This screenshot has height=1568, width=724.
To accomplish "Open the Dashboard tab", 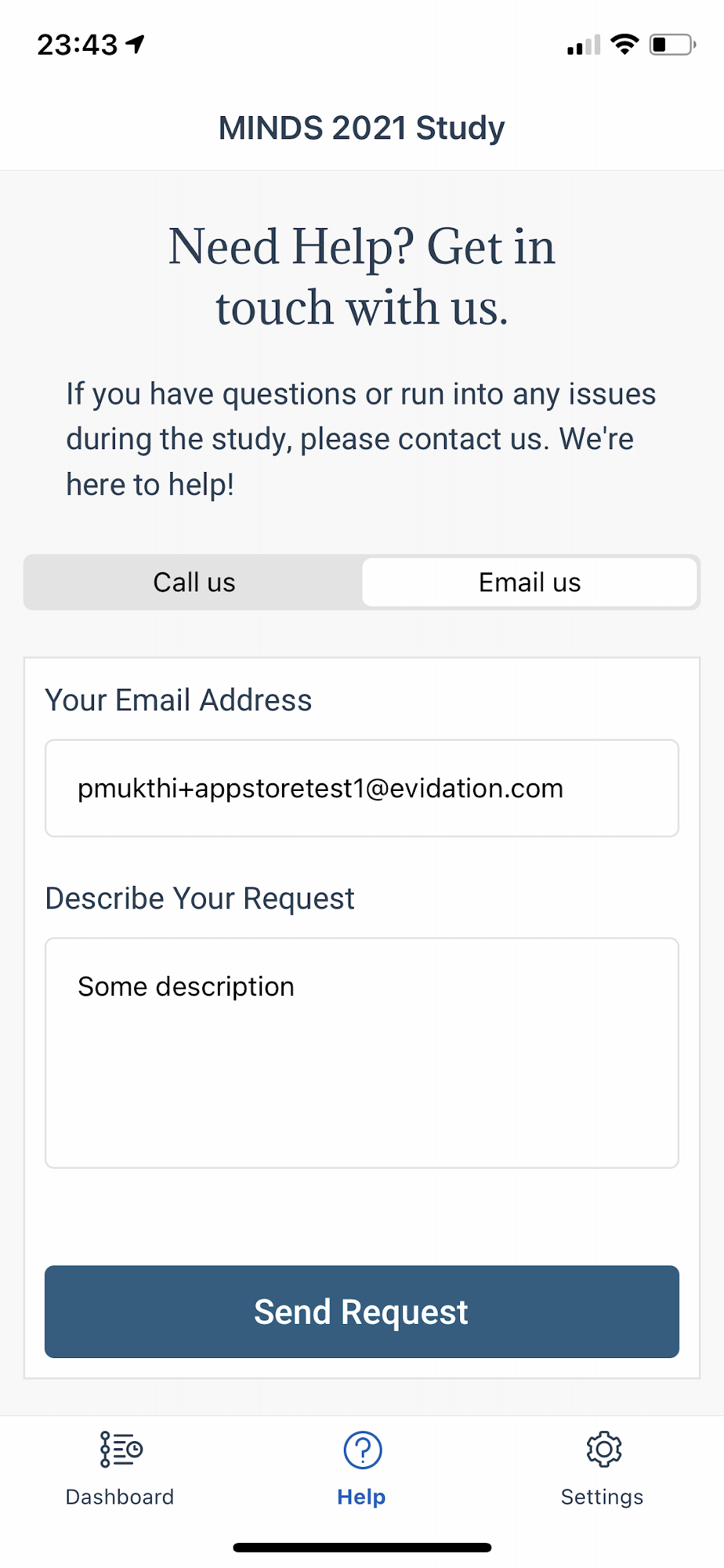I will tap(120, 1468).
